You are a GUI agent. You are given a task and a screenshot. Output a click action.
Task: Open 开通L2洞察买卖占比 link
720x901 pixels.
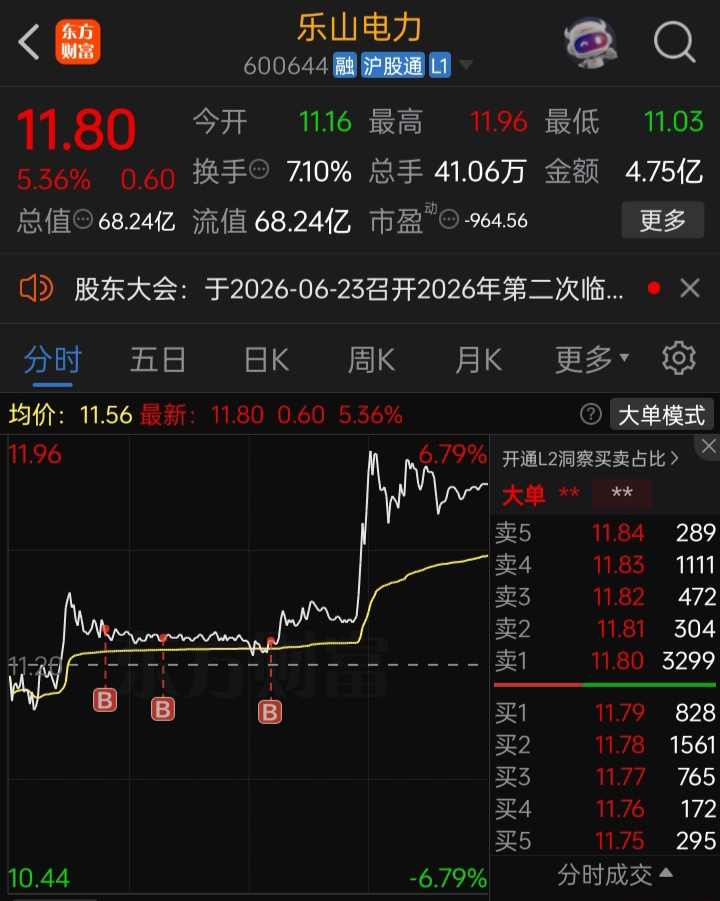coord(590,459)
